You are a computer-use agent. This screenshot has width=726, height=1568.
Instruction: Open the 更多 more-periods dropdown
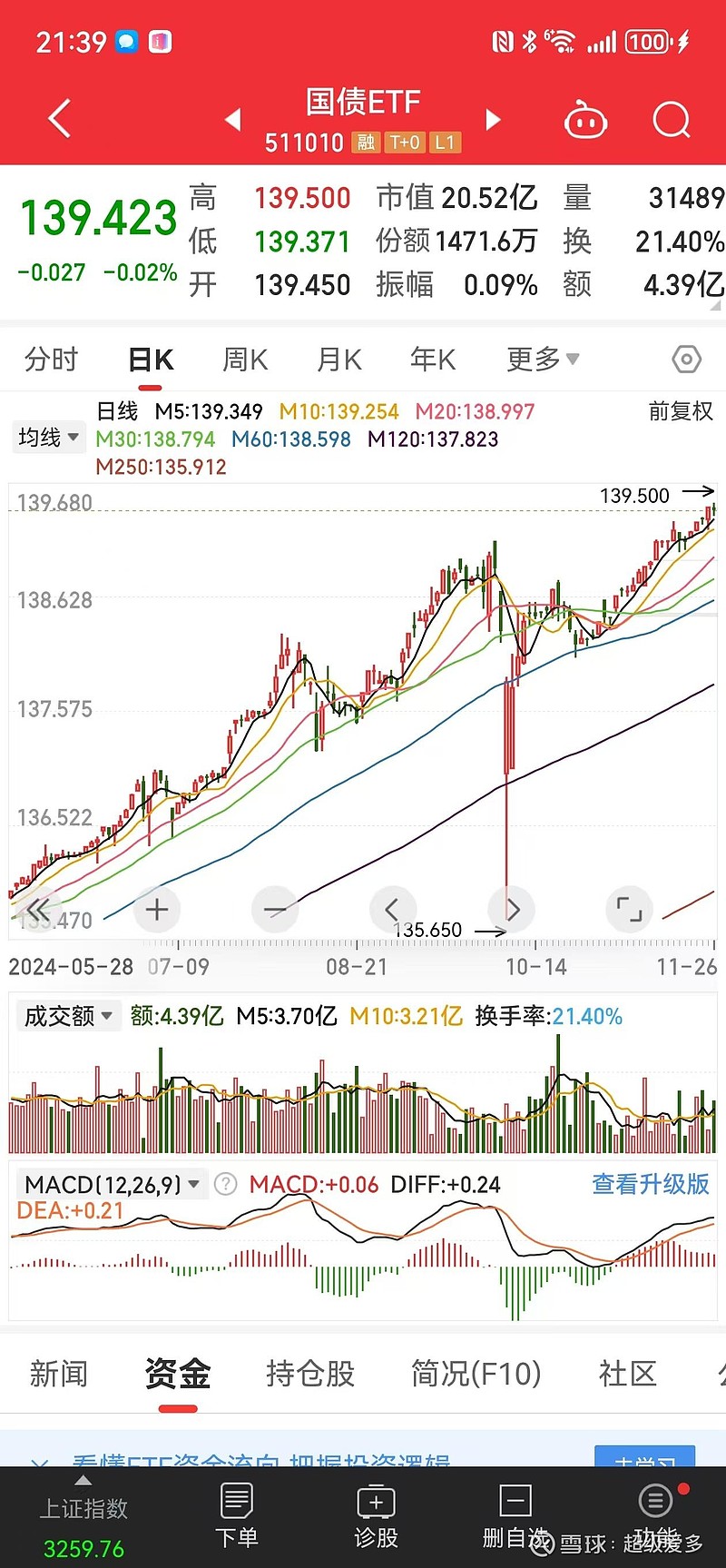click(542, 359)
